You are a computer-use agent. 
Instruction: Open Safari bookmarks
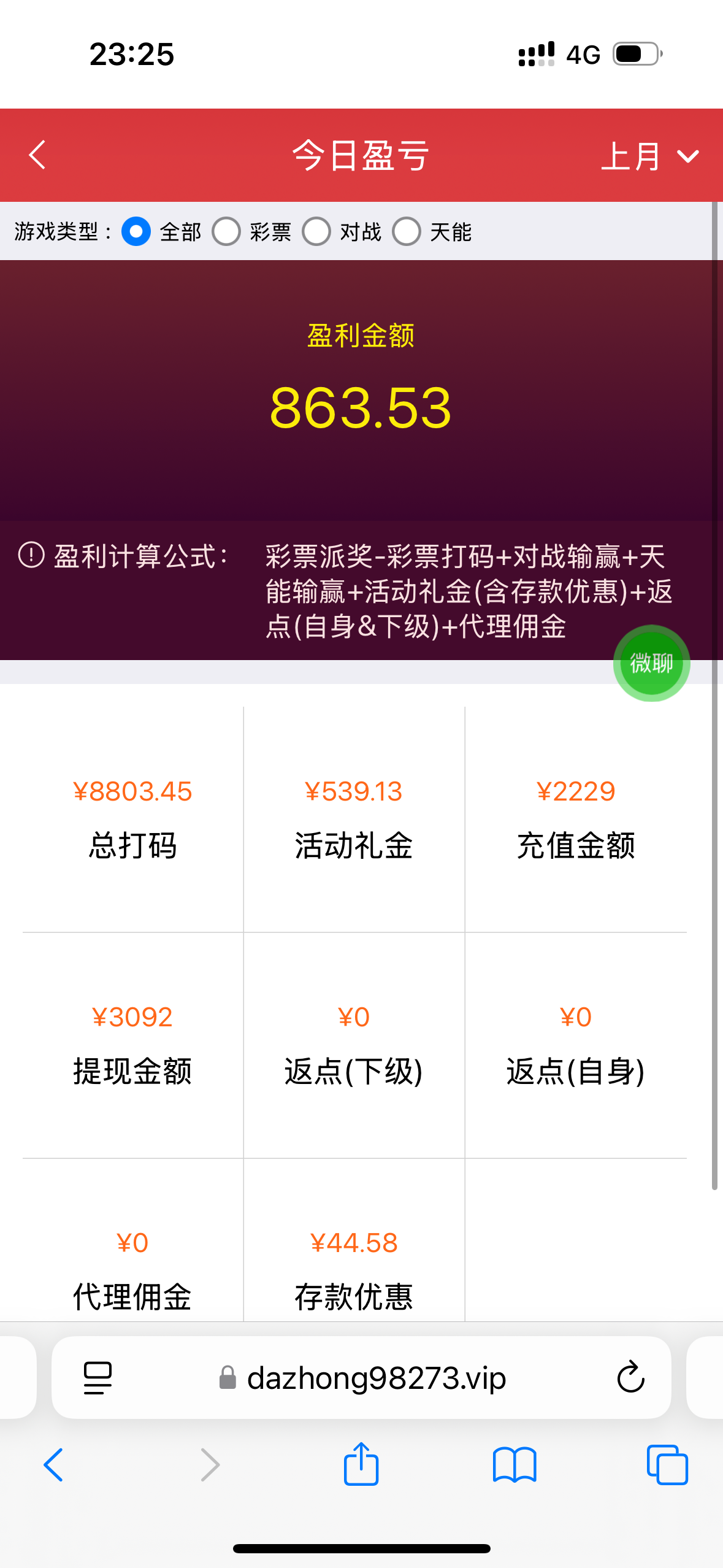[x=515, y=1465]
